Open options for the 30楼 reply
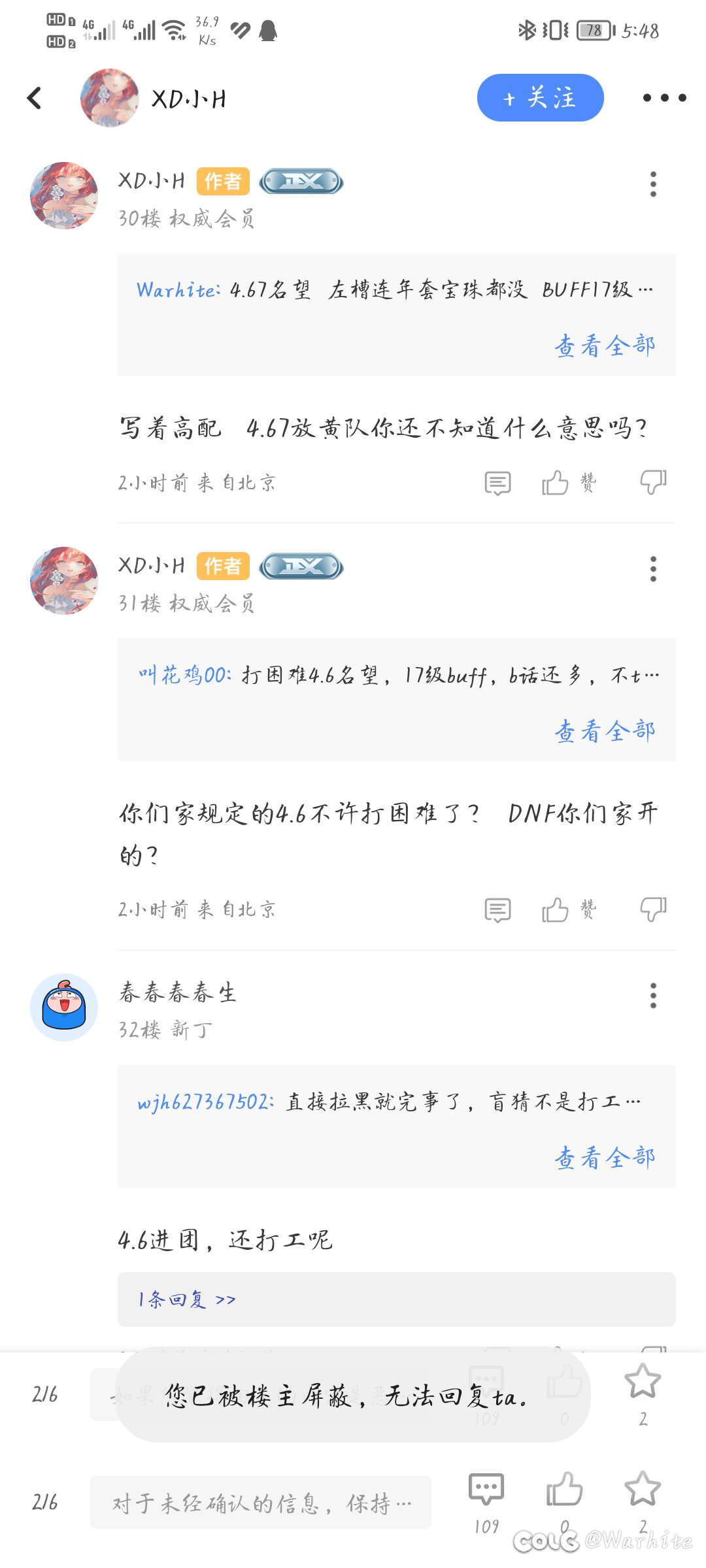The width and height of the screenshot is (706, 1568). click(x=652, y=184)
